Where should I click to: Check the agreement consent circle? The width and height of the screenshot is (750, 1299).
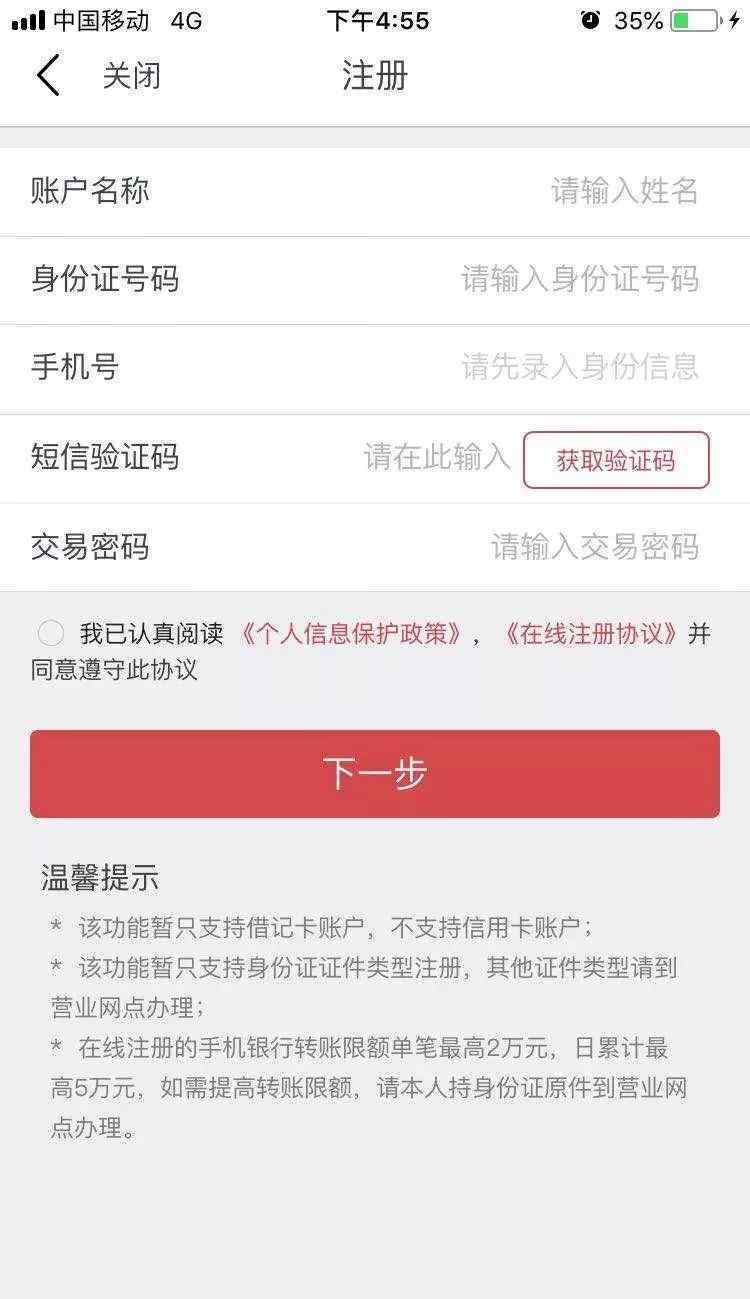click(51, 633)
